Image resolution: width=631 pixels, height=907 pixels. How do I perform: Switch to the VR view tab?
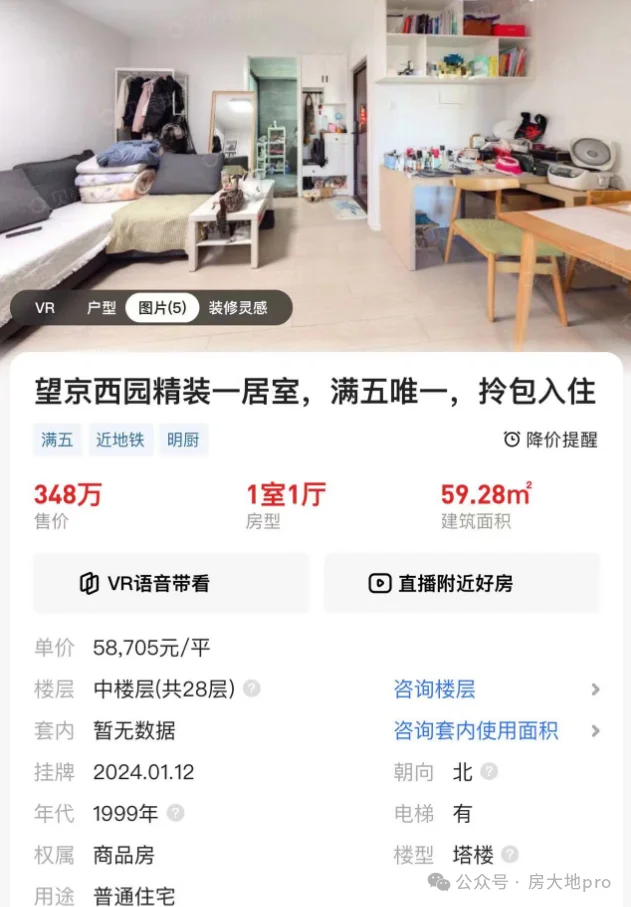point(45,308)
